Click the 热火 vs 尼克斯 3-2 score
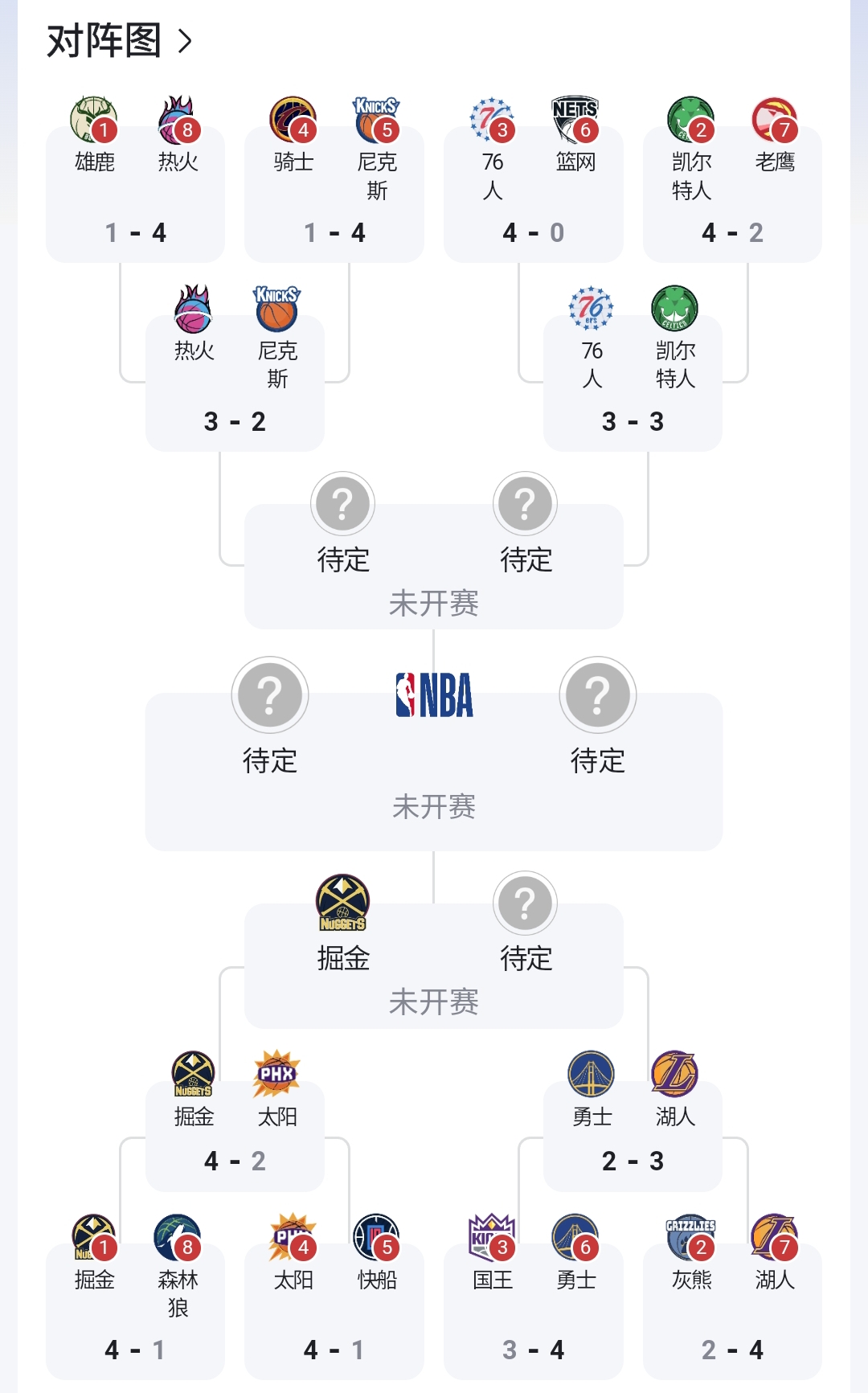Screen dimensions: 868x1393 coord(234,420)
